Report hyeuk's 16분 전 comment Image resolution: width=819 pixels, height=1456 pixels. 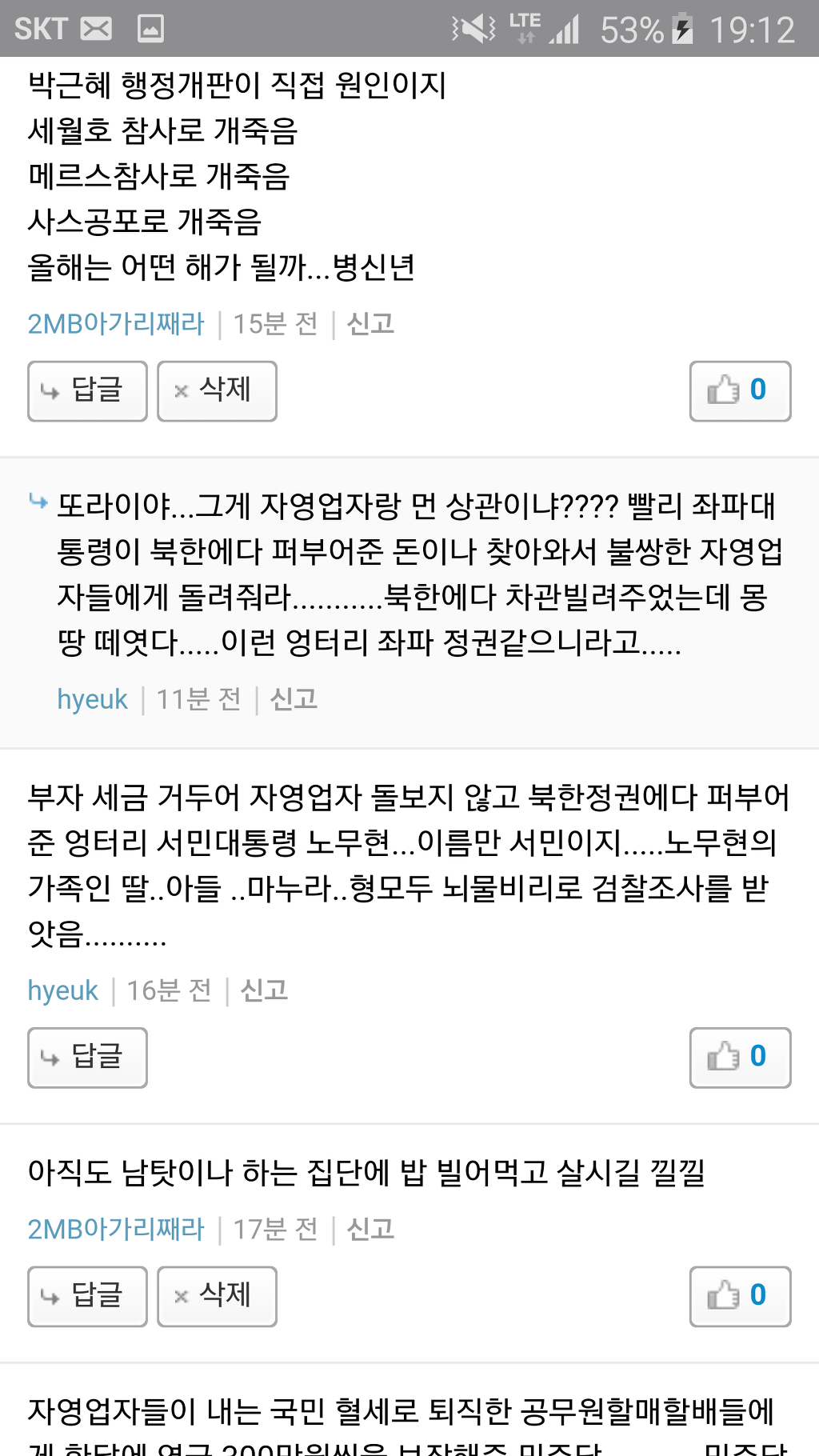(264, 990)
